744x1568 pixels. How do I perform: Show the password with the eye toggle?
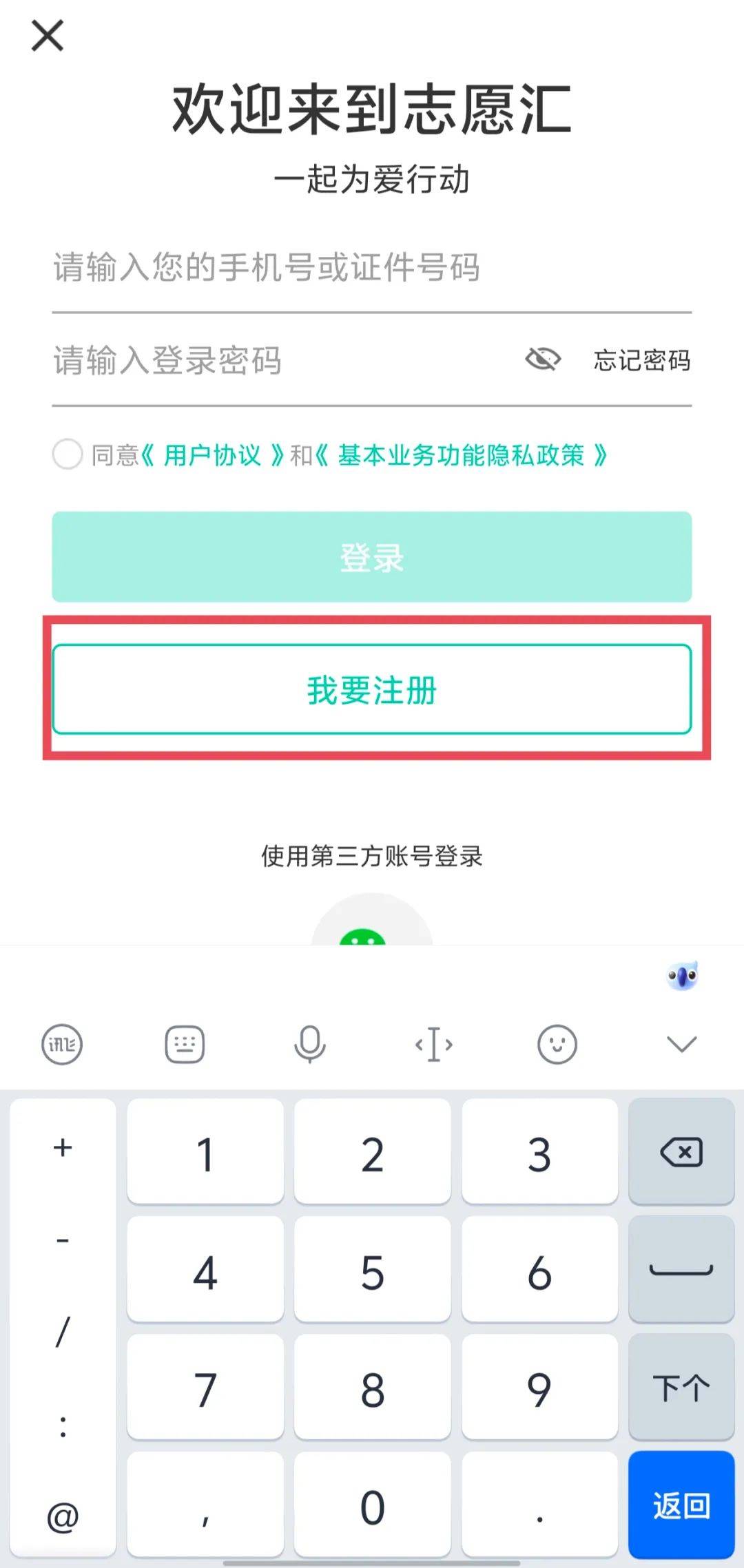pos(544,359)
